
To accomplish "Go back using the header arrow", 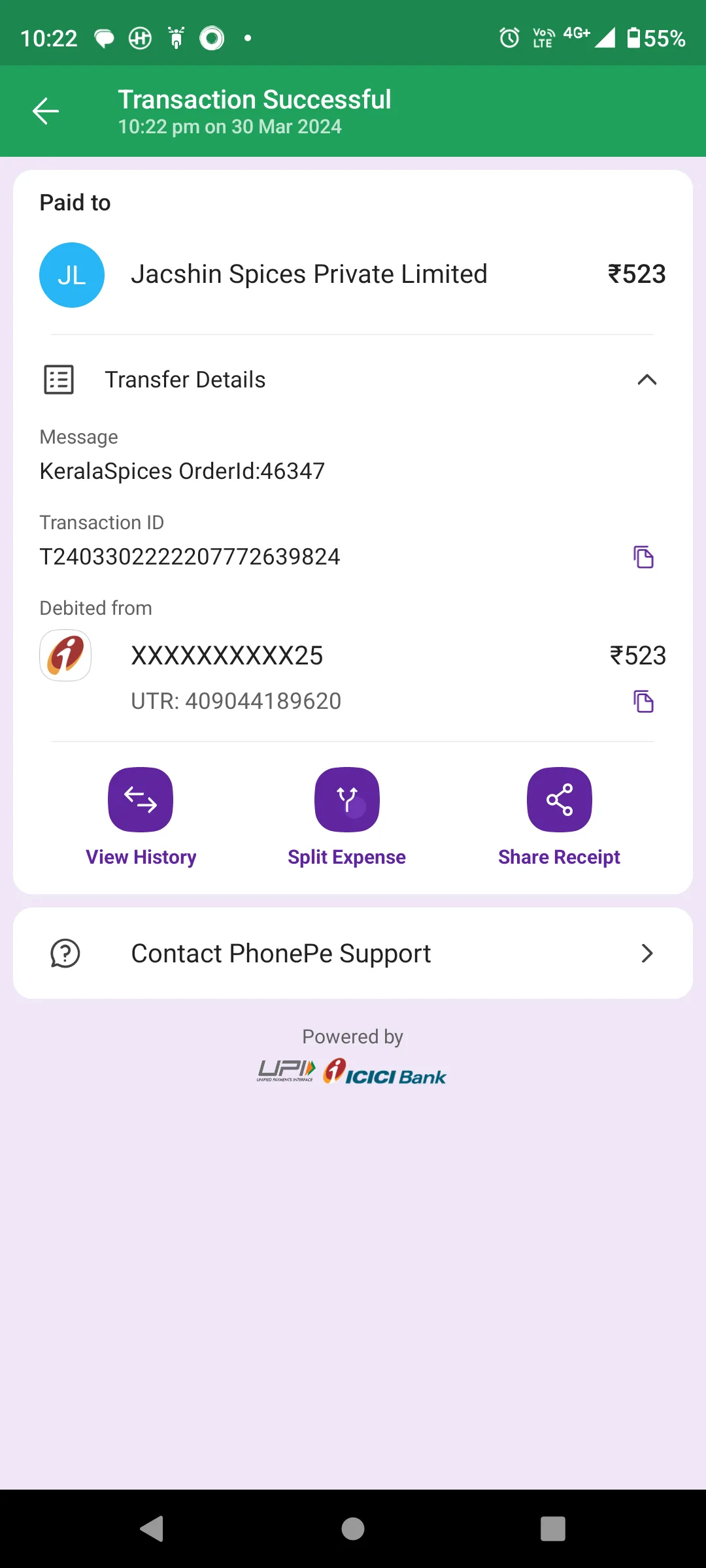I will 46,111.
